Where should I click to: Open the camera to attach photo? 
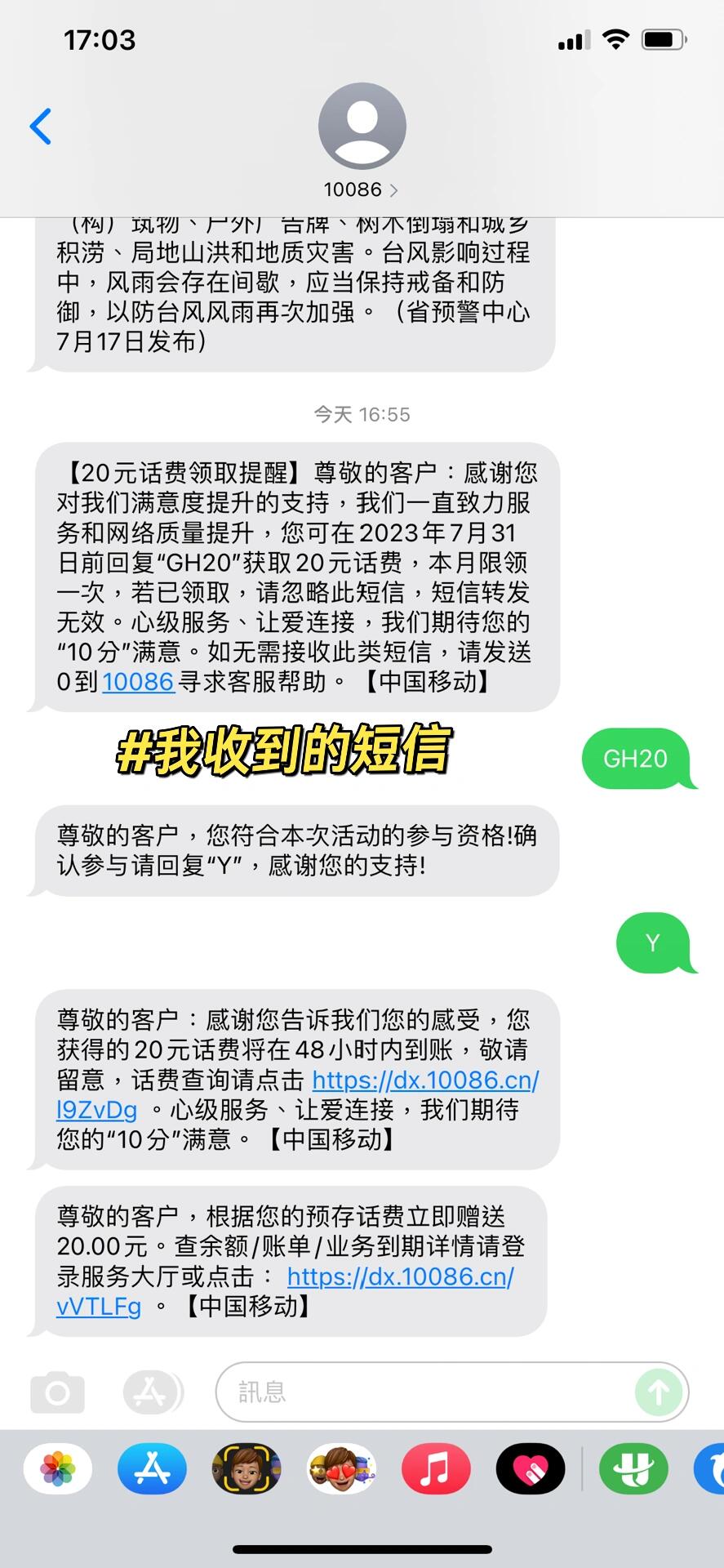click(57, 1392)
